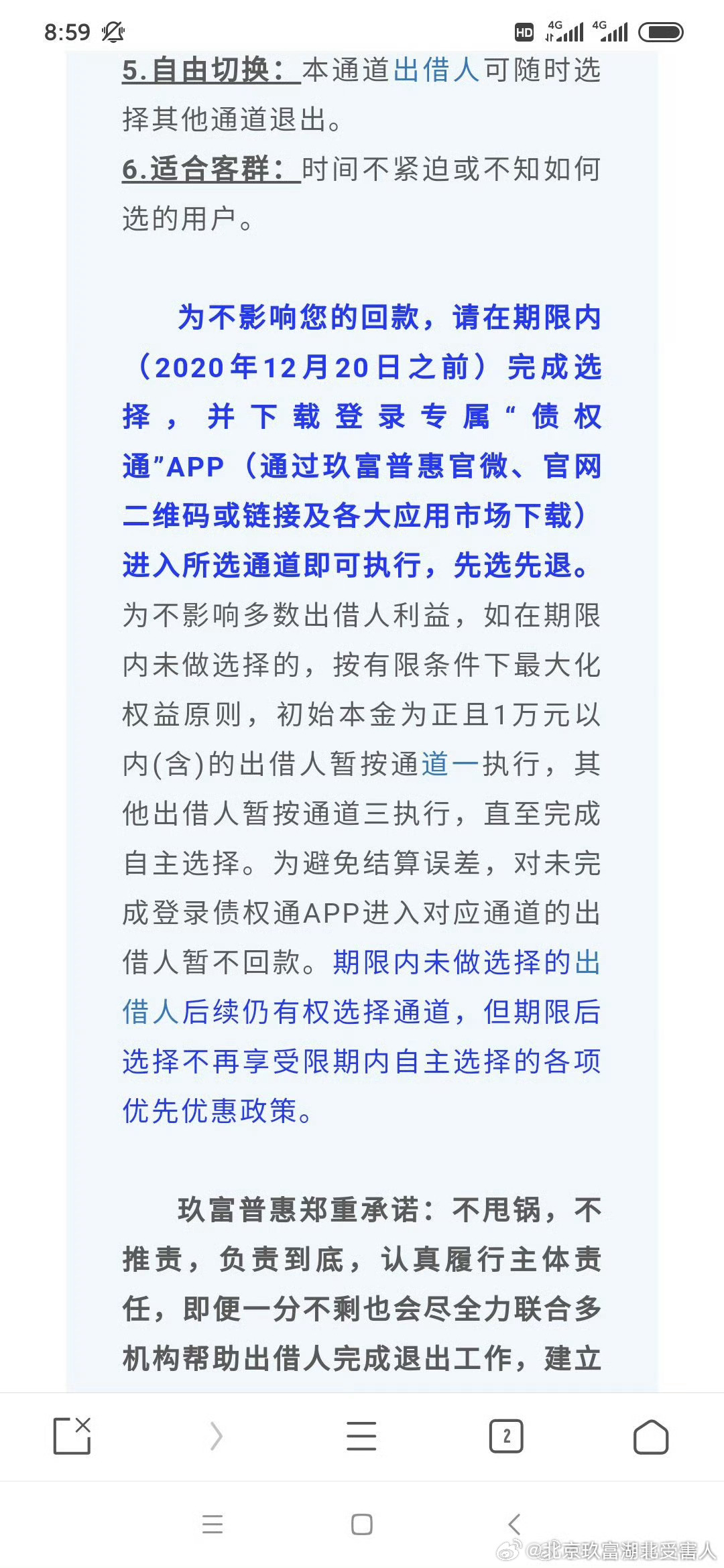This screenshot has width=724, height=1568.
Task: Close the current browser page
Action: [72, 1436]
